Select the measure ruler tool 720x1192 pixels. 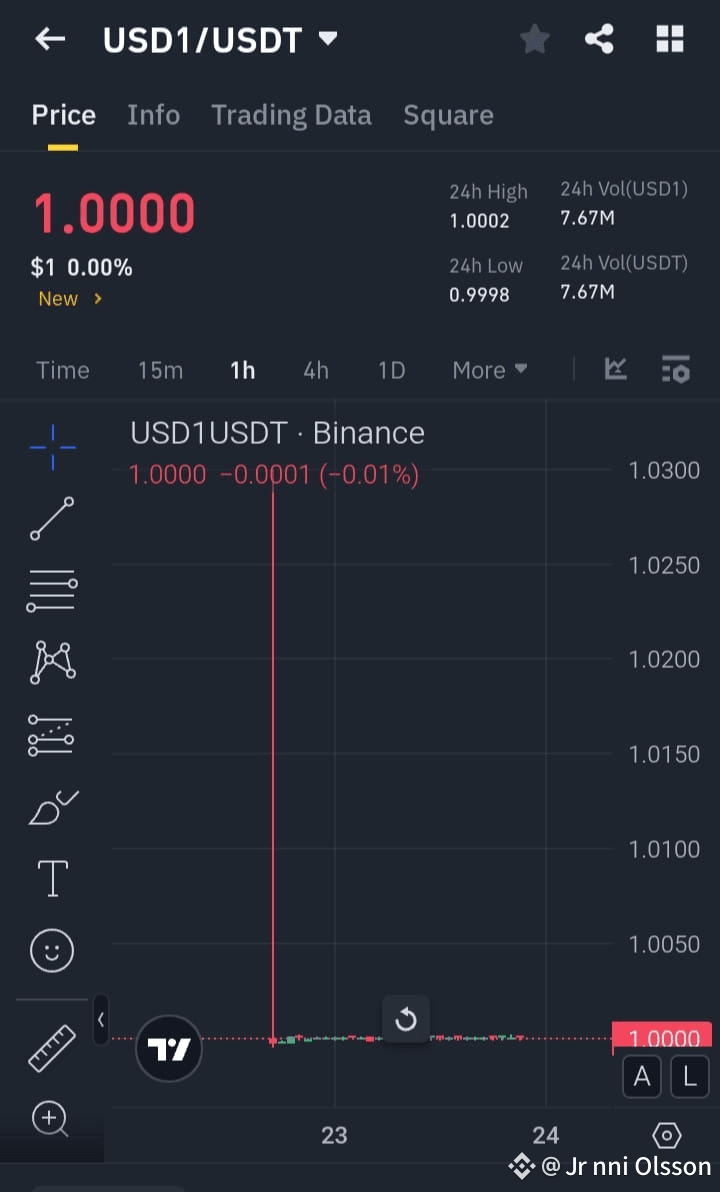(x=51, y=1047)
